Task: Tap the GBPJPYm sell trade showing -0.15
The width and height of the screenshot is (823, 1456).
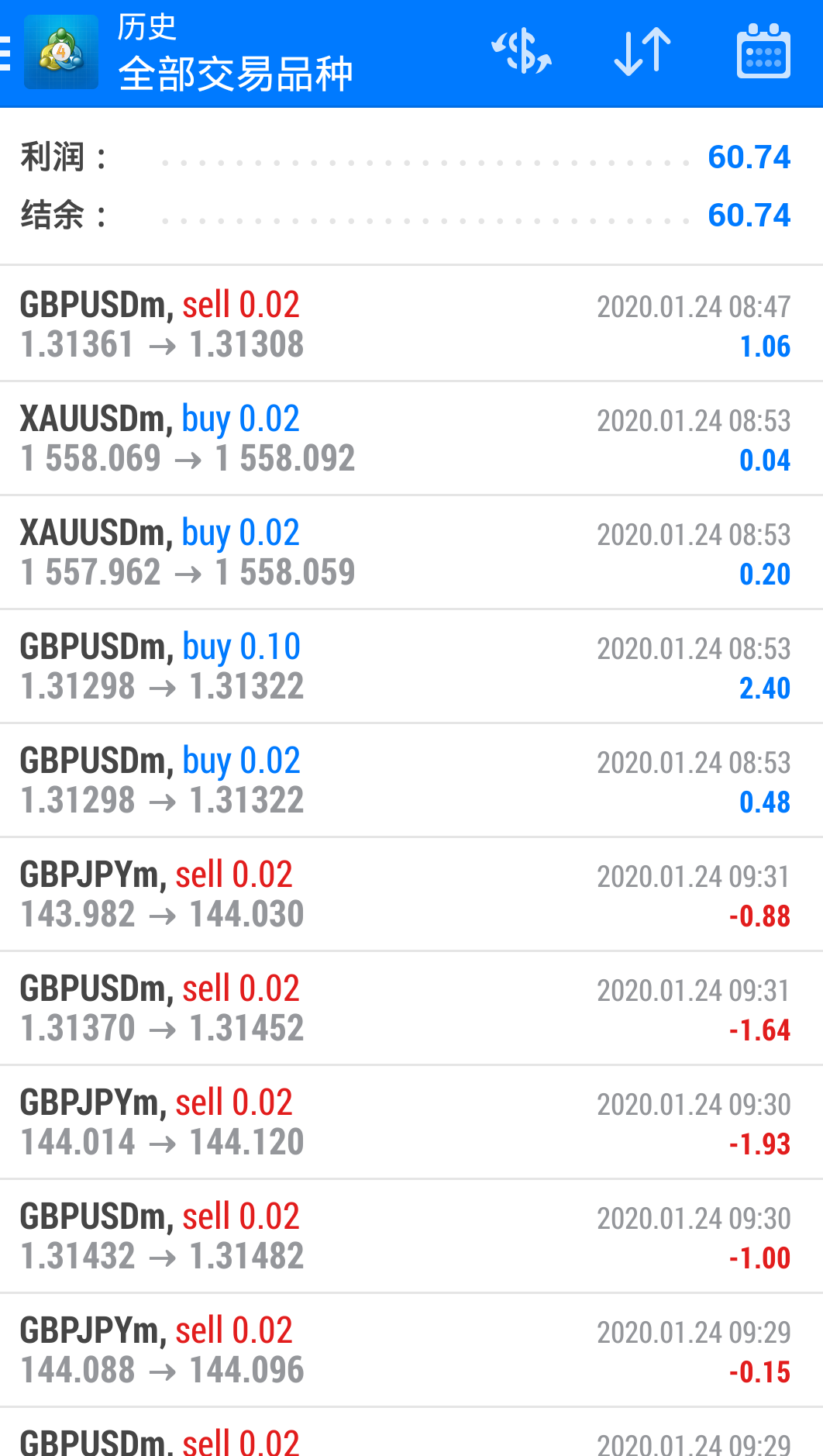Action: [x=411, y=1350]
